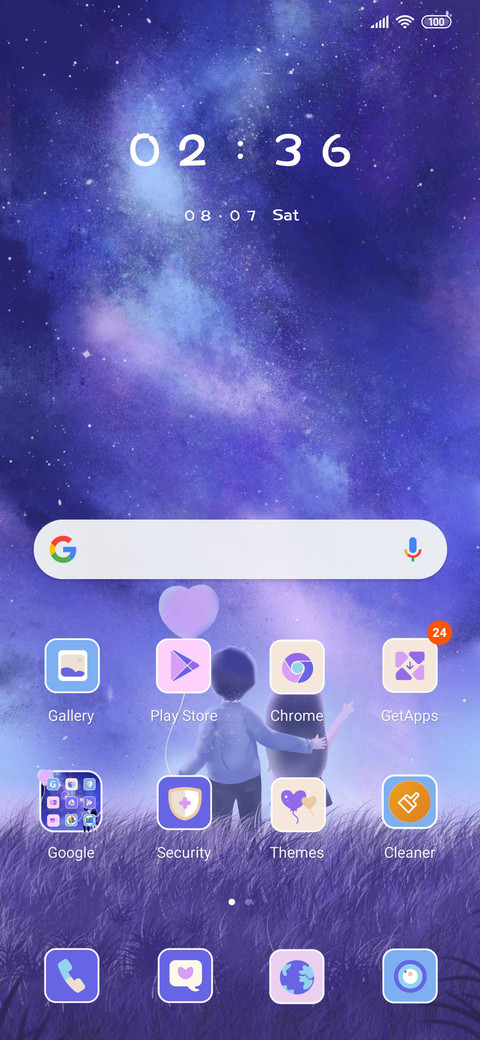This screenshot has height=1040, width=480.
Task: Open Chrome
Action: click(x=297, y=666)
